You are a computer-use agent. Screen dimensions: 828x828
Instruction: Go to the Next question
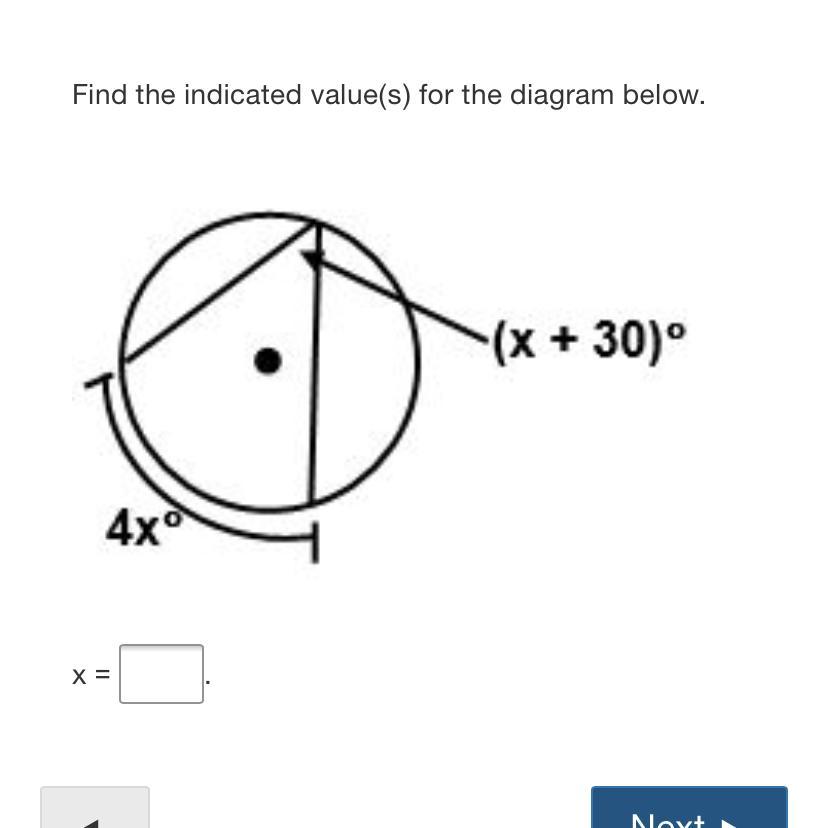point(689,811)
